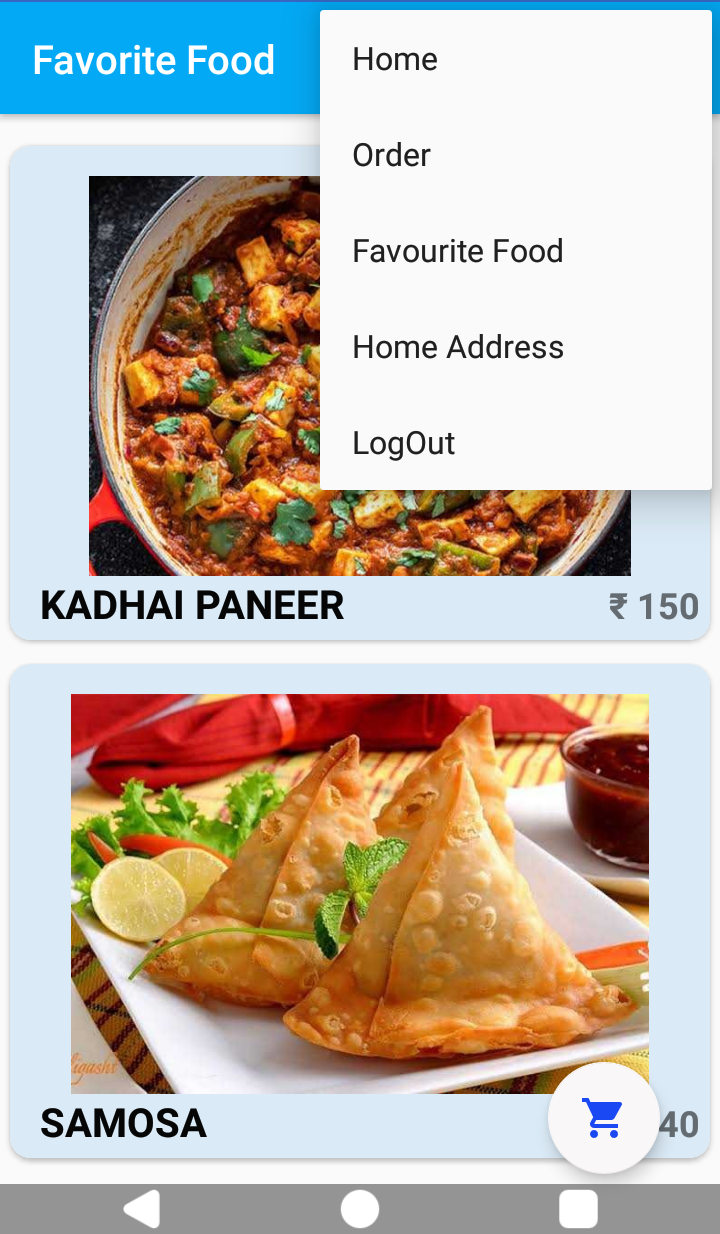
Task: Tap the KADHAI PANEER name text
Action: (191, 606)
